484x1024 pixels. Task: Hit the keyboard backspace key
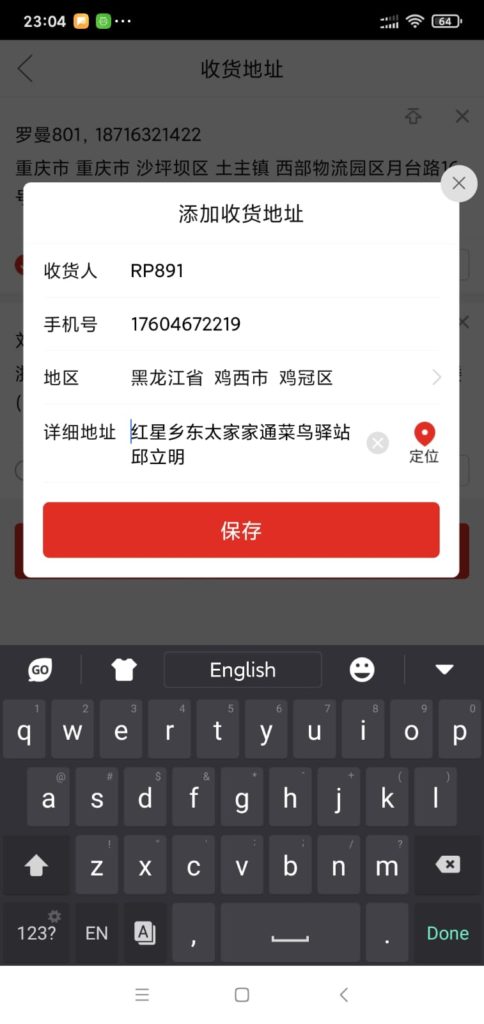(448, 865)
